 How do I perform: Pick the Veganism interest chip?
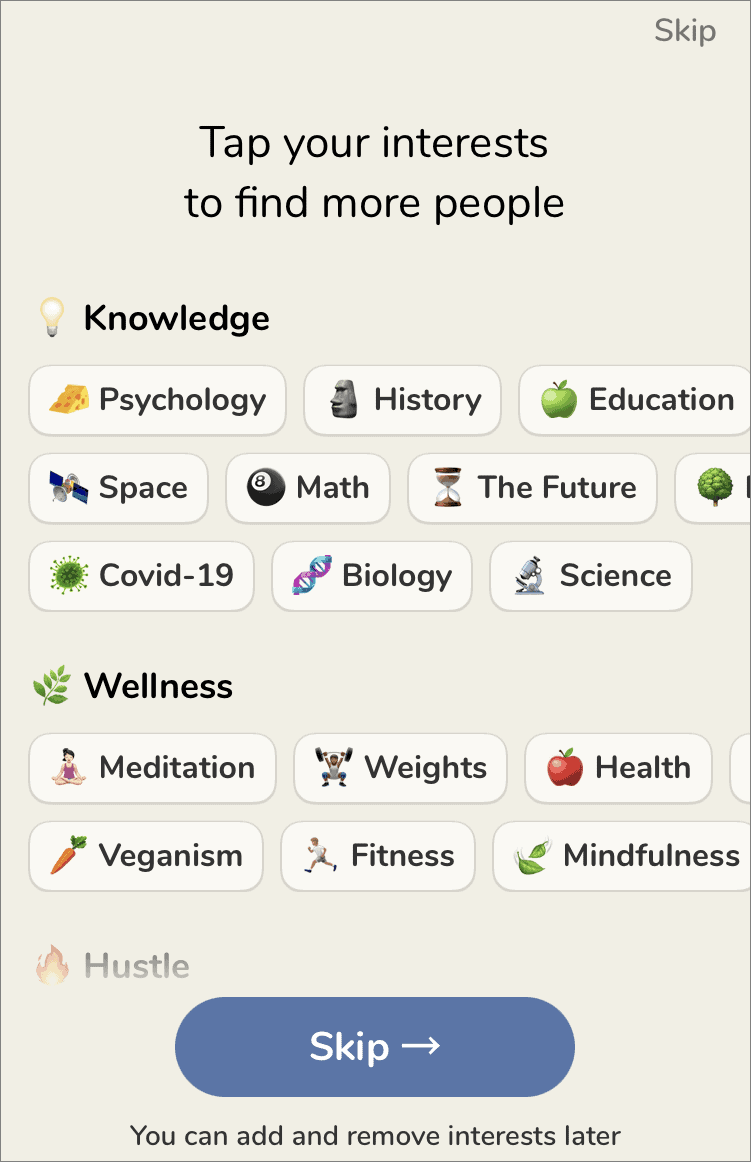tap(146, 856)
